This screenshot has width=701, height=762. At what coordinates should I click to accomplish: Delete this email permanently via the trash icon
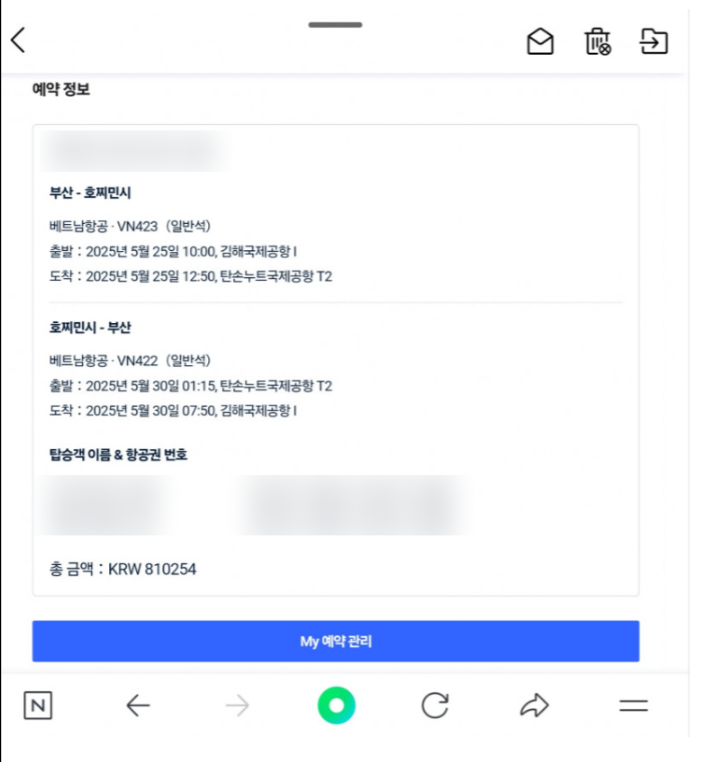point(597,42)
